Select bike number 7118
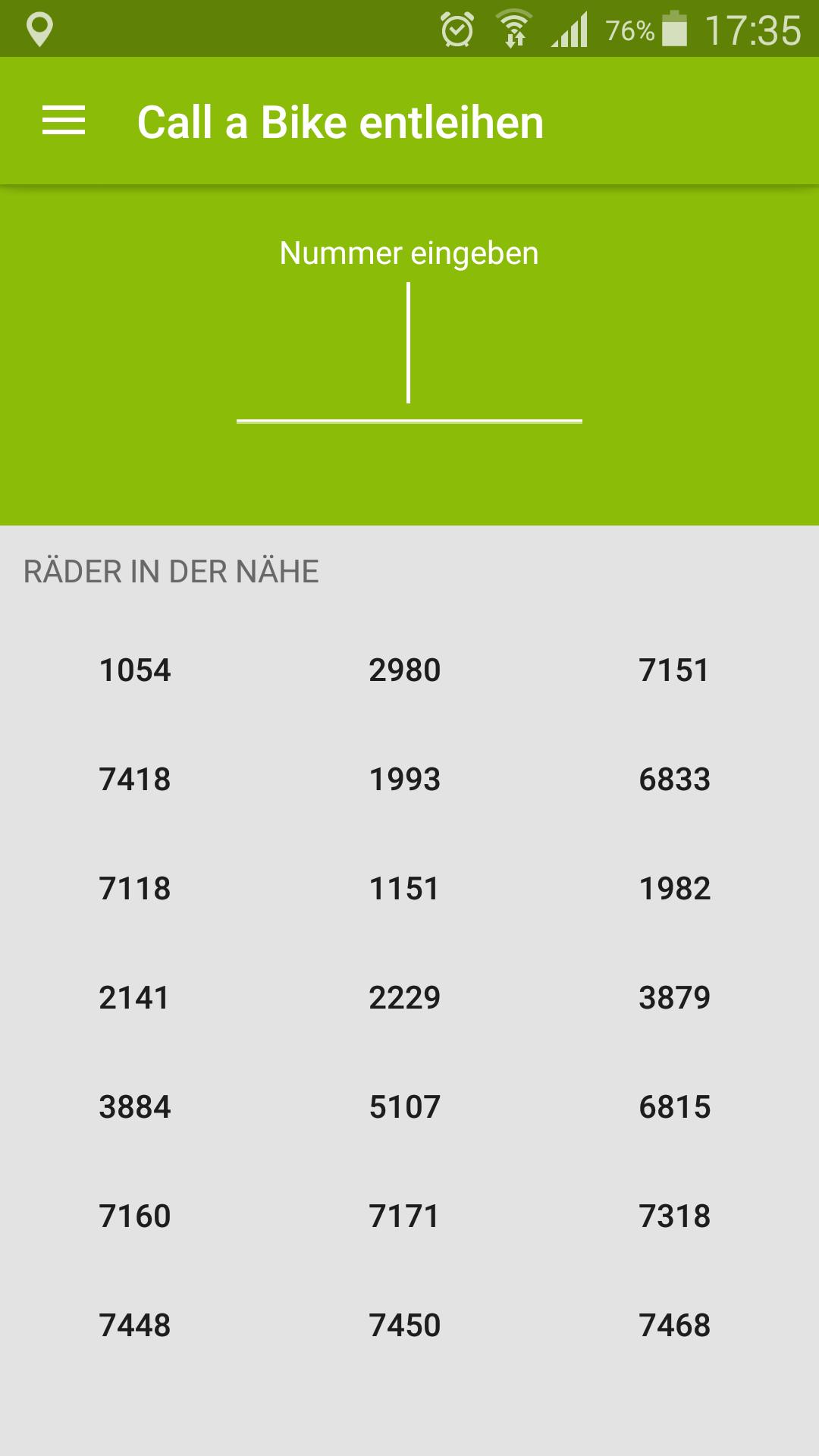This screenshot has width=819, height=1456. tap(135, 889)
